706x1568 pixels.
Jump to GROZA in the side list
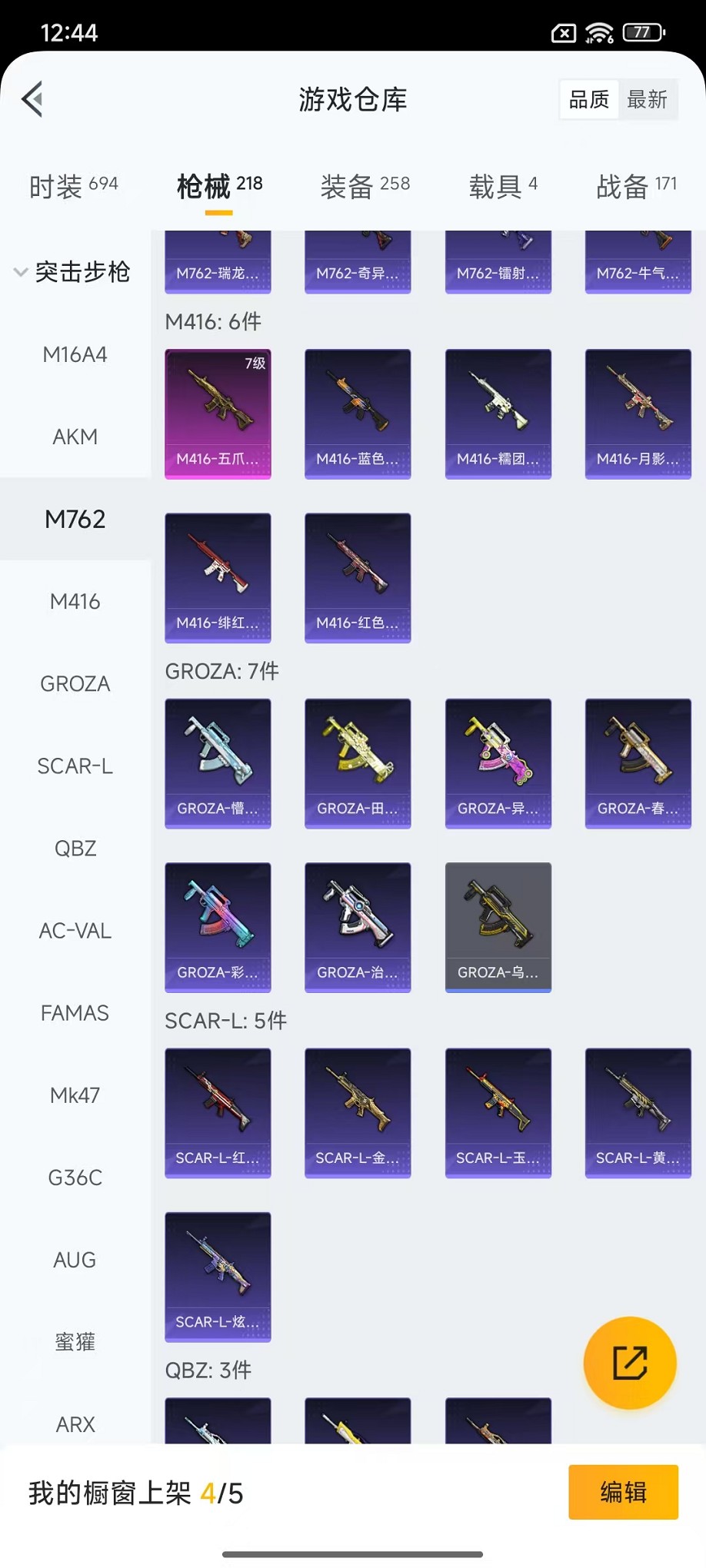[x=75, y=683]
